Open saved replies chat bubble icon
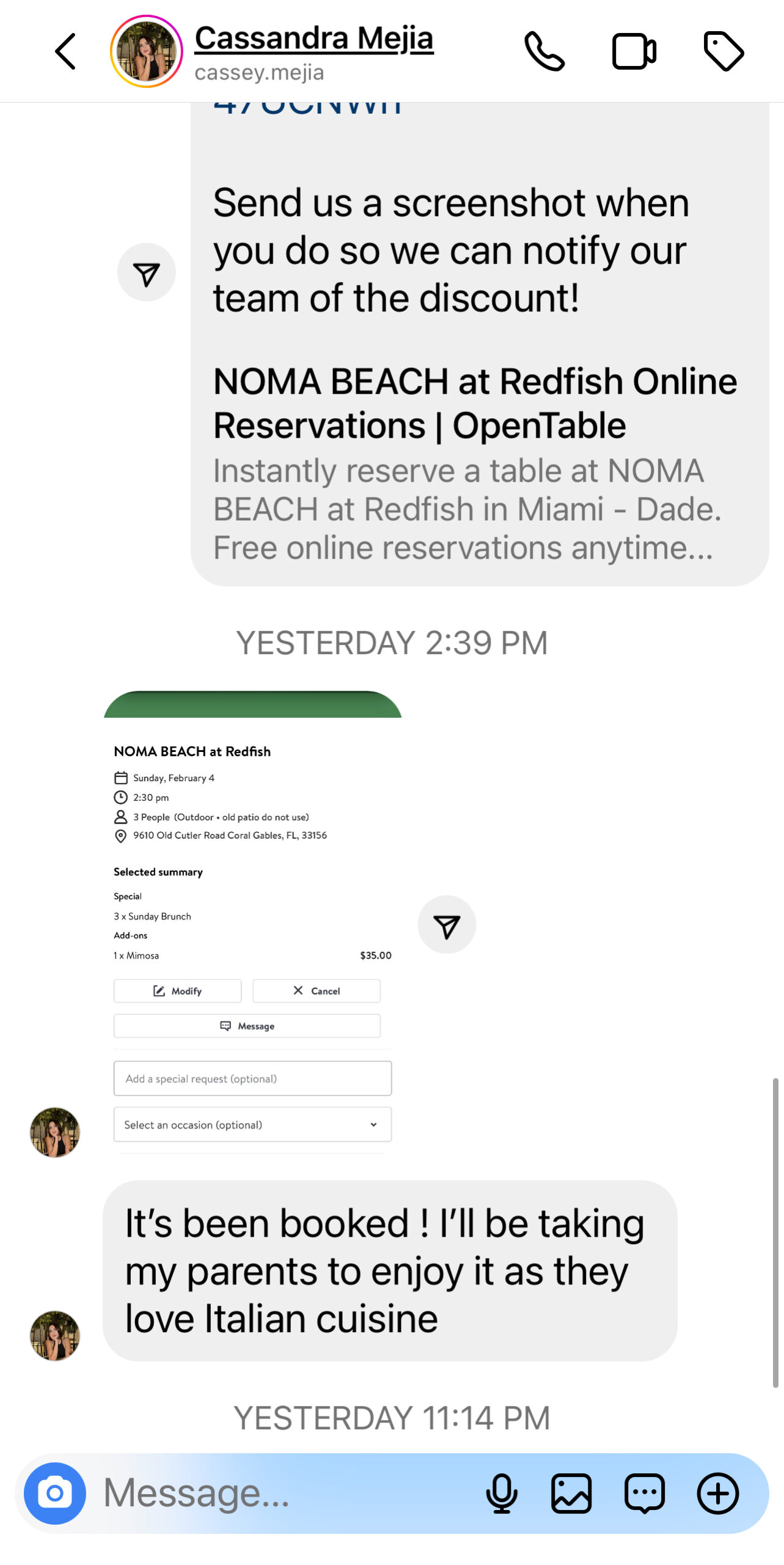The height and width of the screenshot is (1565, 784). tap(644, 1493)
